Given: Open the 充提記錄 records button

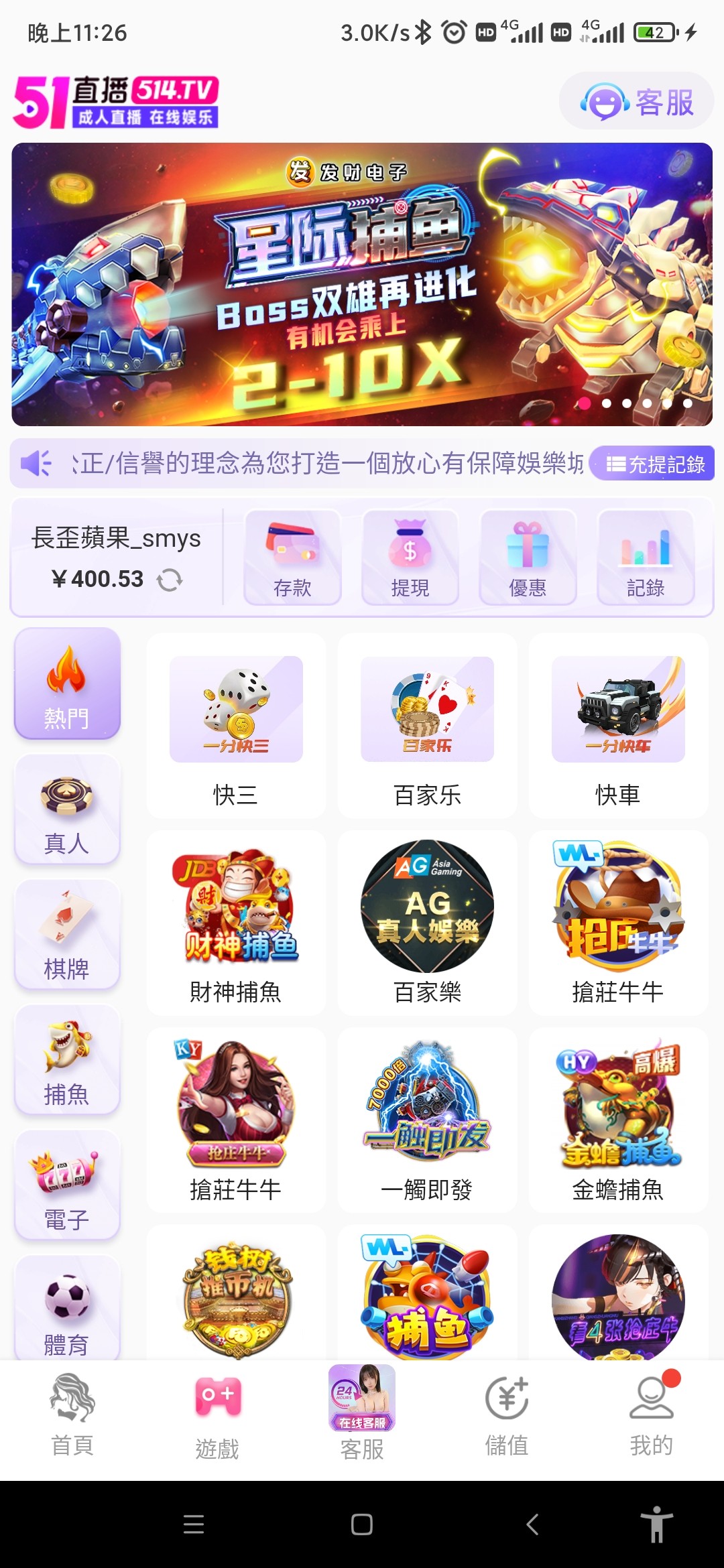Looking at the screenshot, I should point(654,464).
